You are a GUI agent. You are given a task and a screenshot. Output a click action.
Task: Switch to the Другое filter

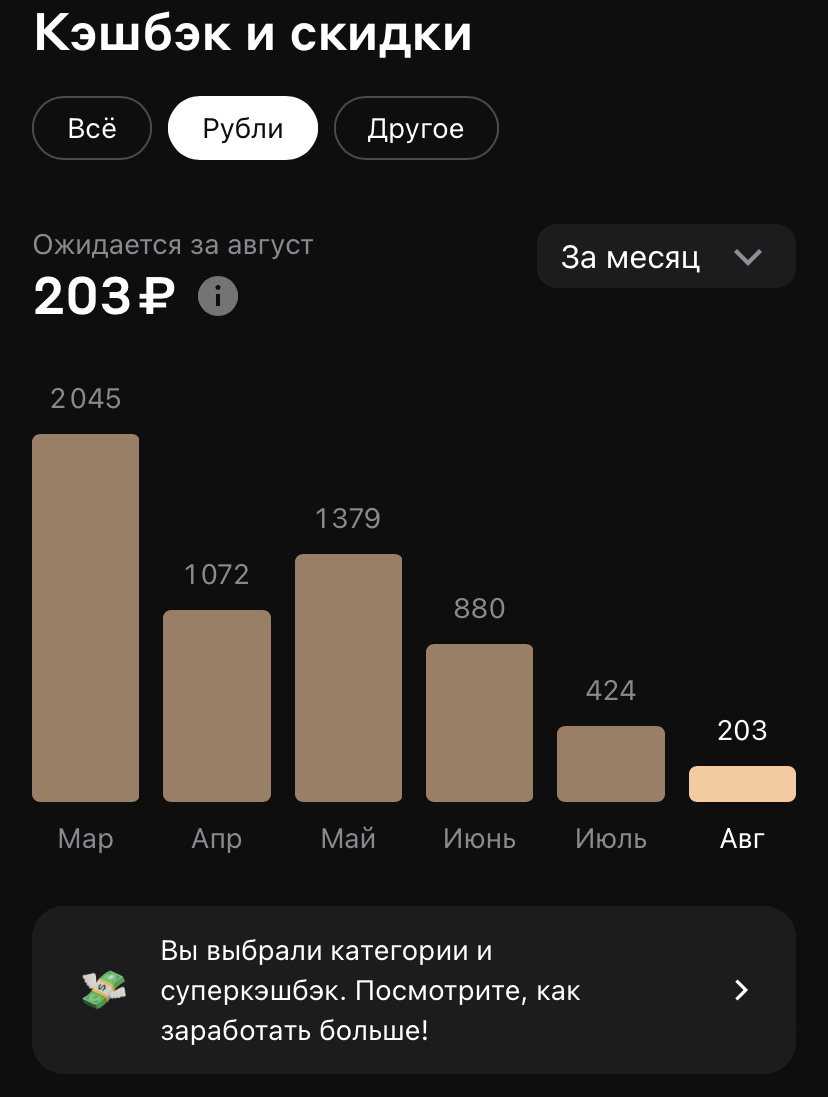(416, 129)
